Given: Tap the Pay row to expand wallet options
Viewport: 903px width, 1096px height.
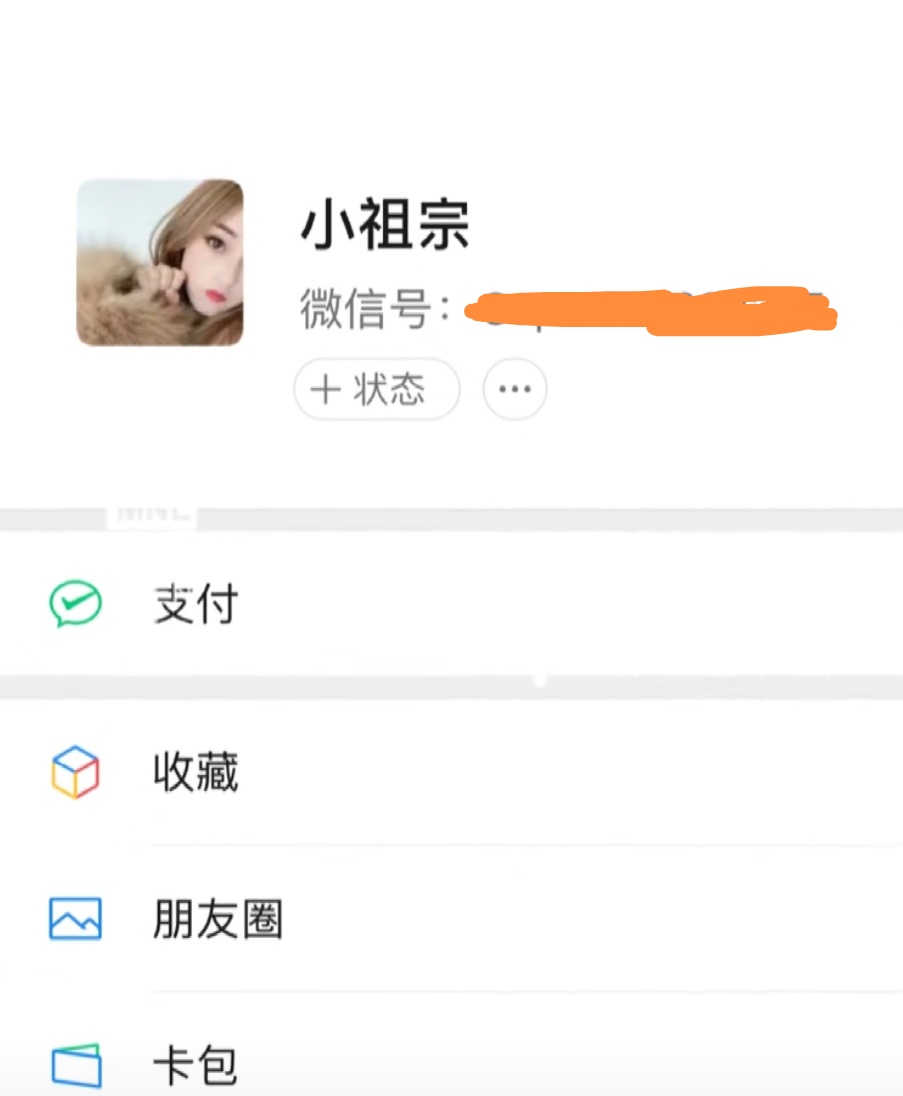Looking at the screenshot, I should (450, 604).
